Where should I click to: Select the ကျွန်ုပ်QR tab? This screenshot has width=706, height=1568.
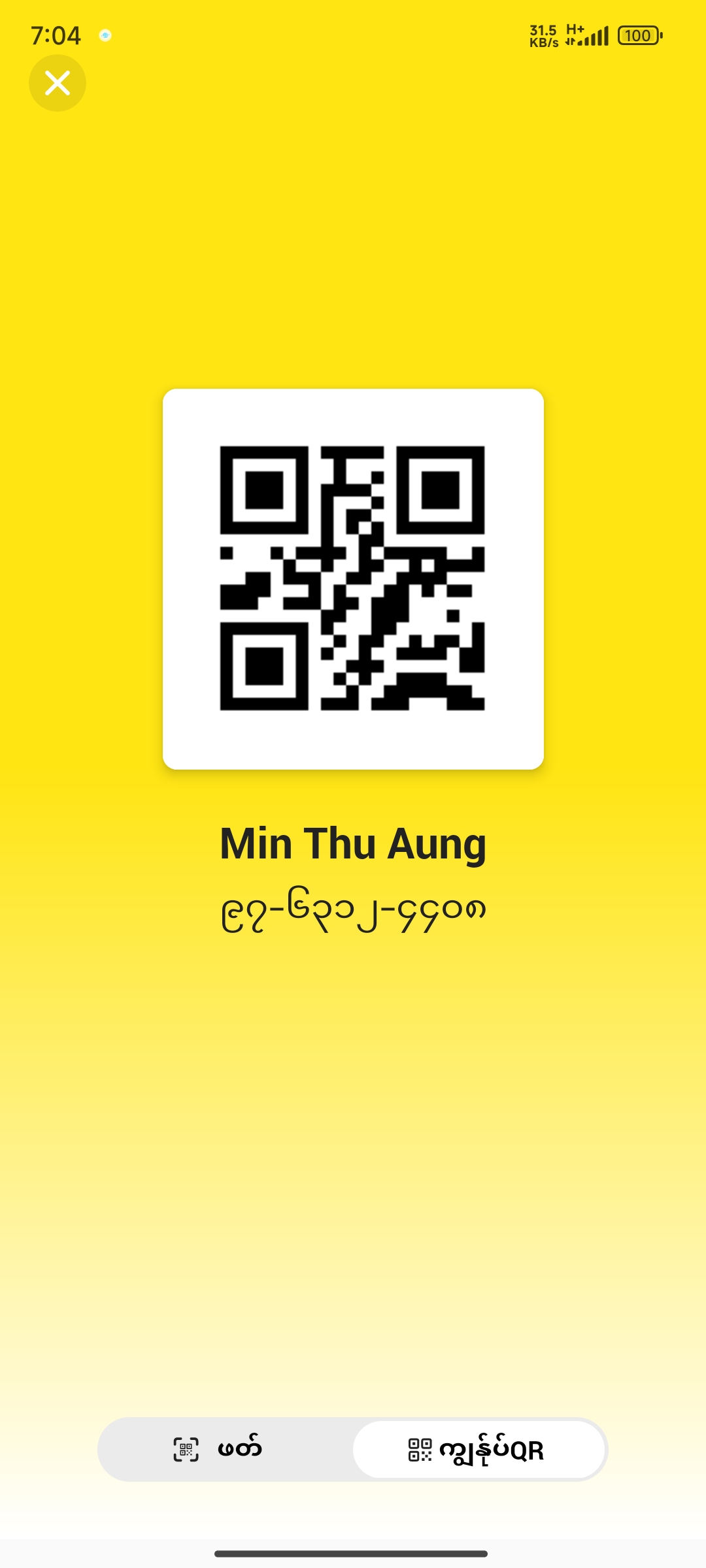(478, 1449)
